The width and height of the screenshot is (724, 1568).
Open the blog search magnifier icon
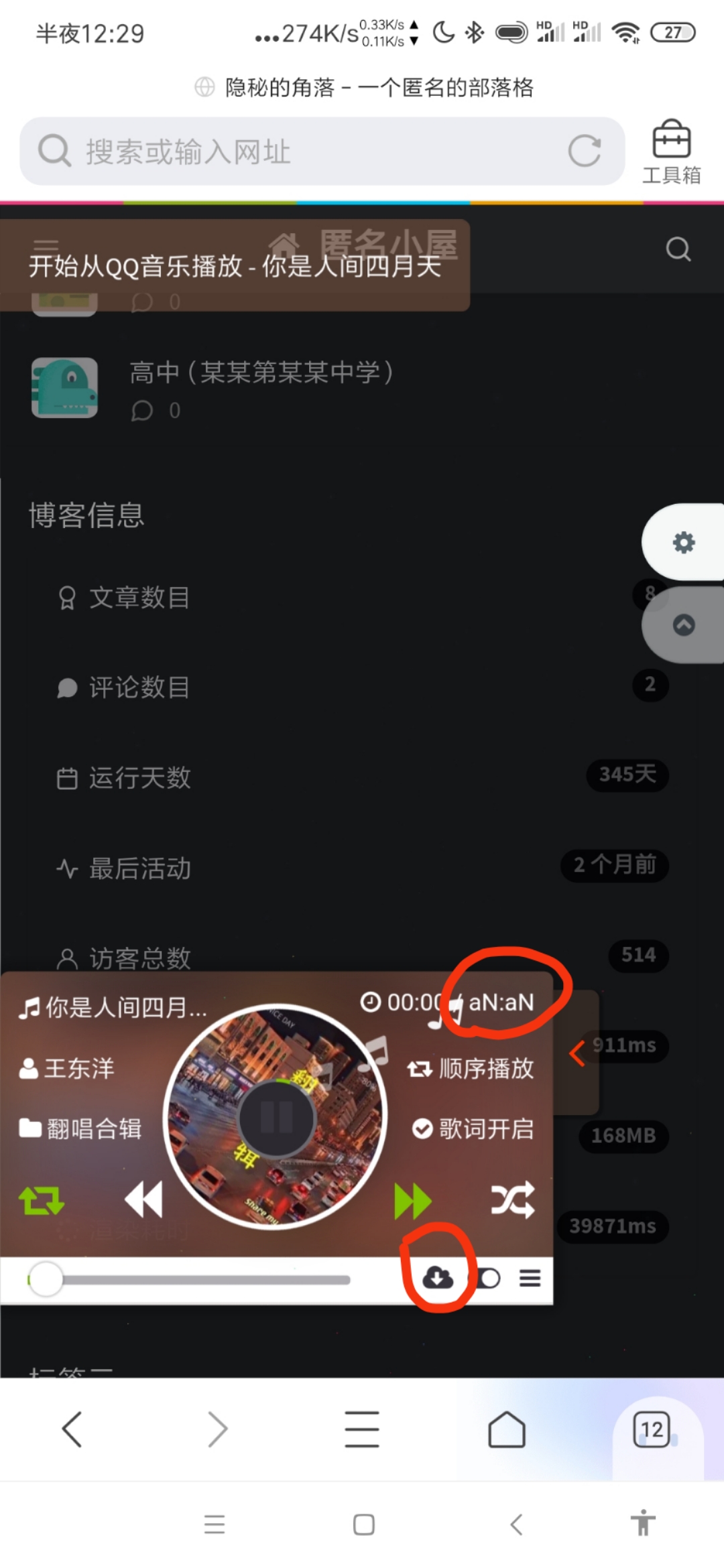(x=678, y=249)
